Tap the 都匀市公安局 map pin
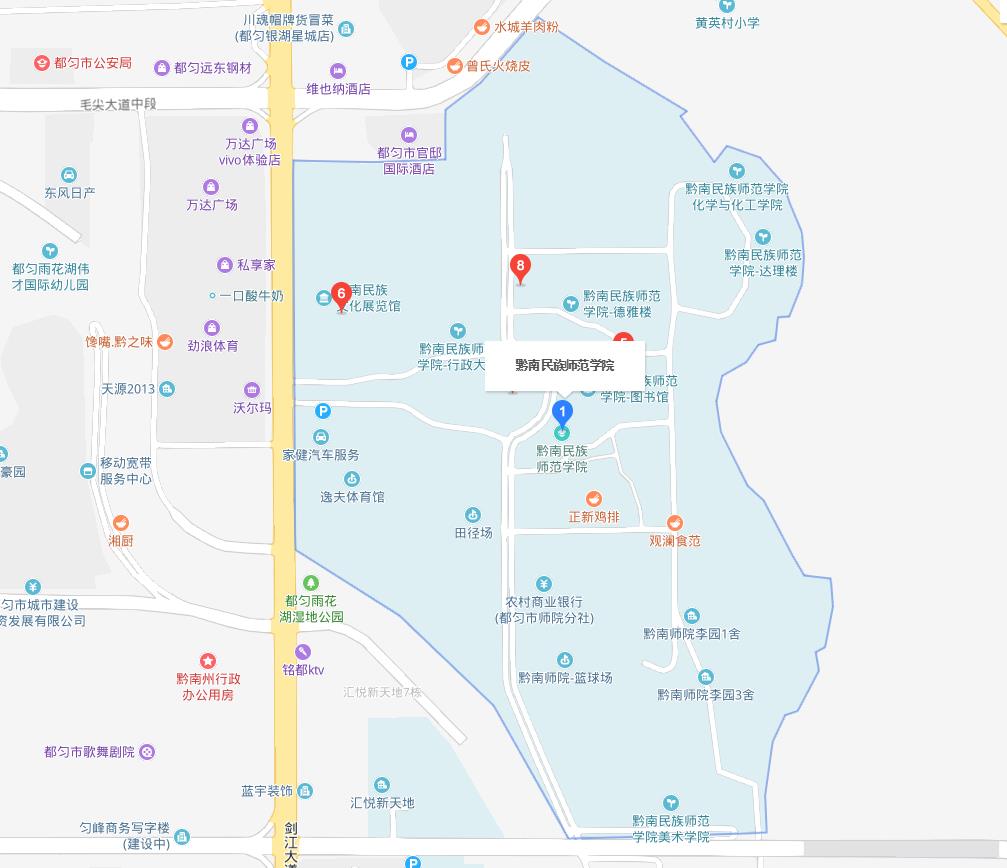The width and height of the screenshot is (1007, 868). pyautogui.click(x=42, y=63)
